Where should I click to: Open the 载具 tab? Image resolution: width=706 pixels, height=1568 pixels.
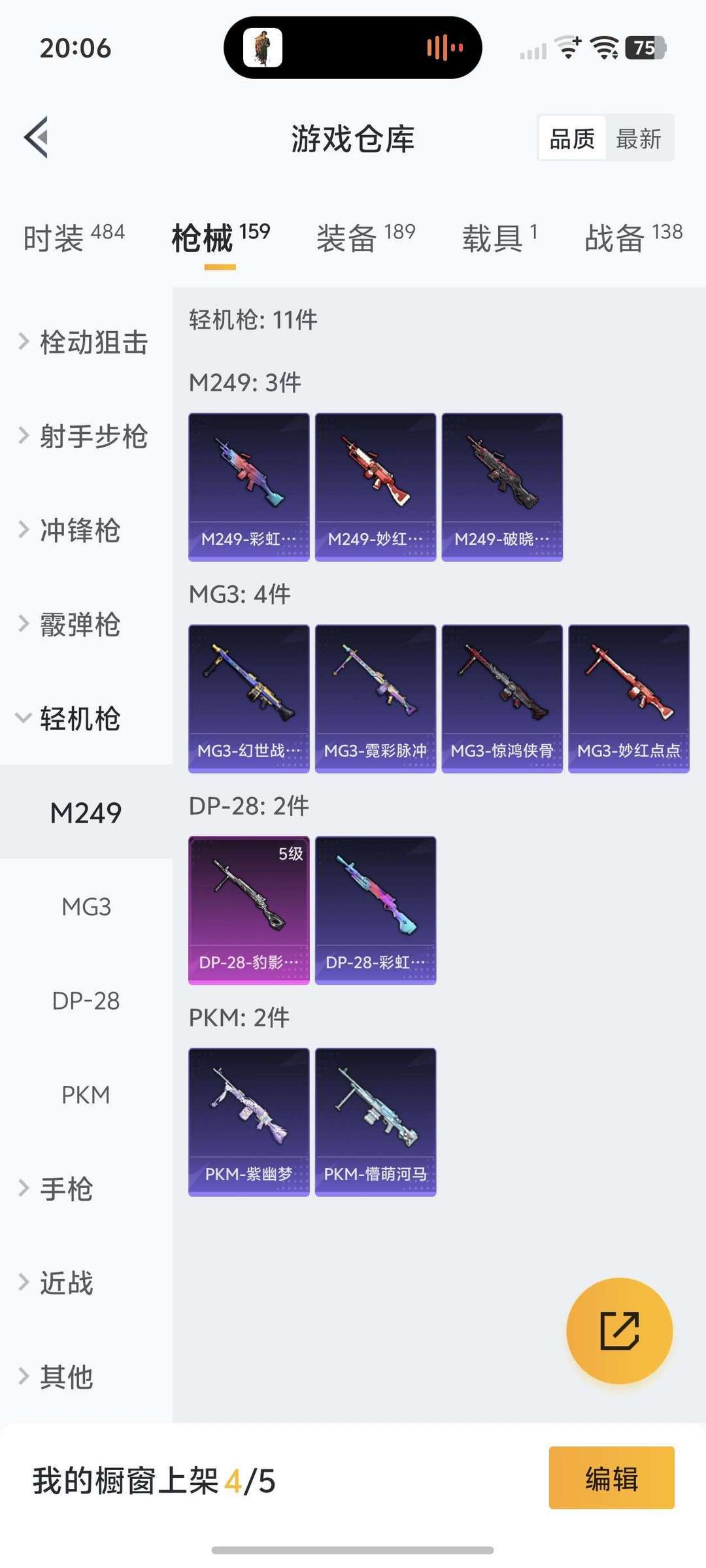(x=499, y=237)
